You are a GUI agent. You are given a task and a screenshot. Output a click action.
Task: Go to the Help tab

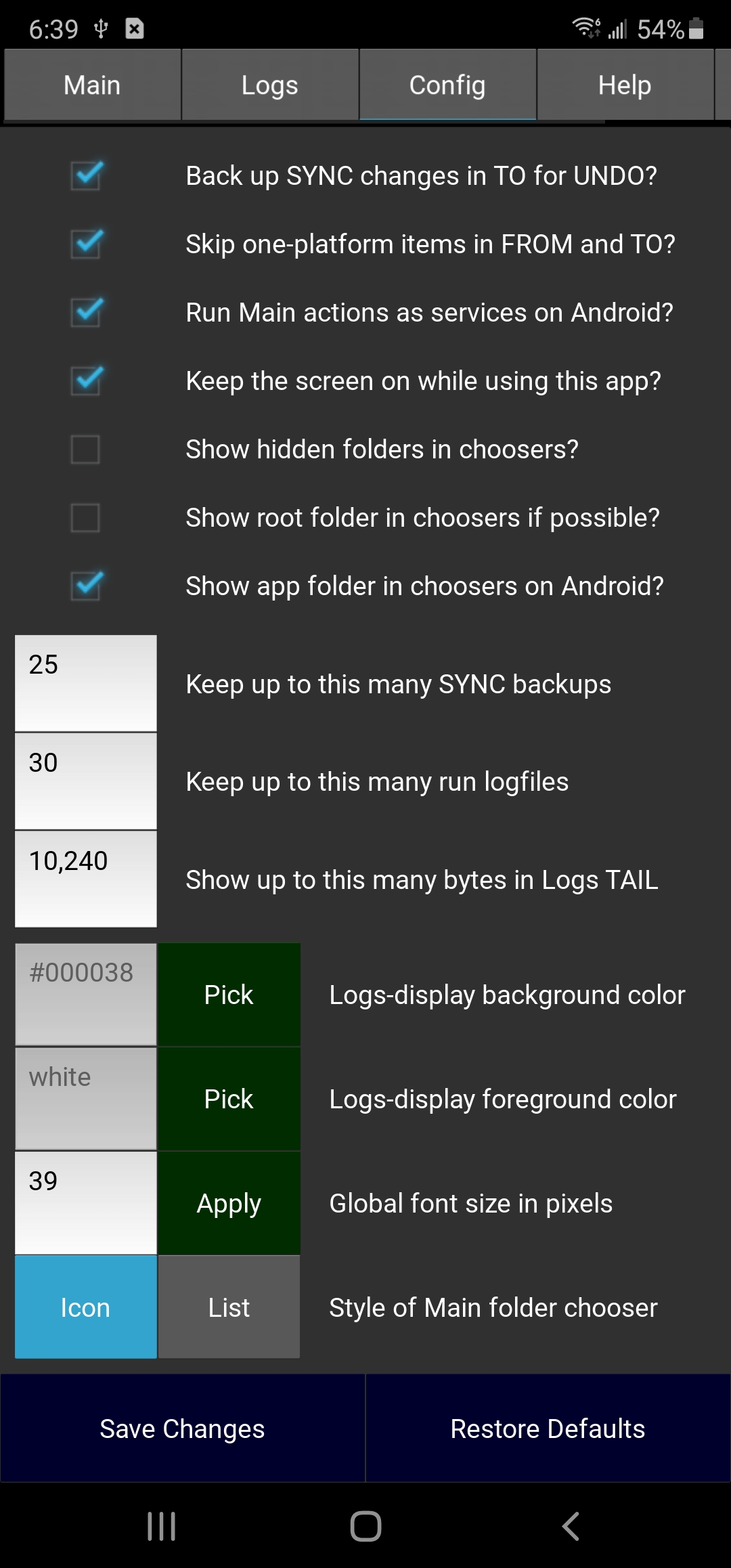[x=624, y=85]
